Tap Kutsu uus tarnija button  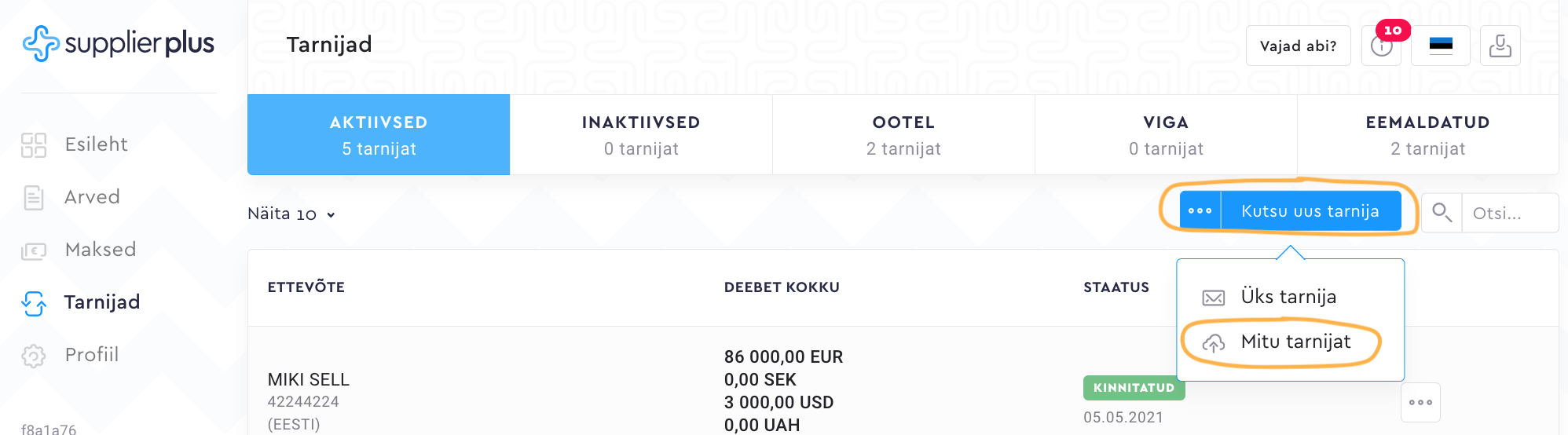point(1310,211)
